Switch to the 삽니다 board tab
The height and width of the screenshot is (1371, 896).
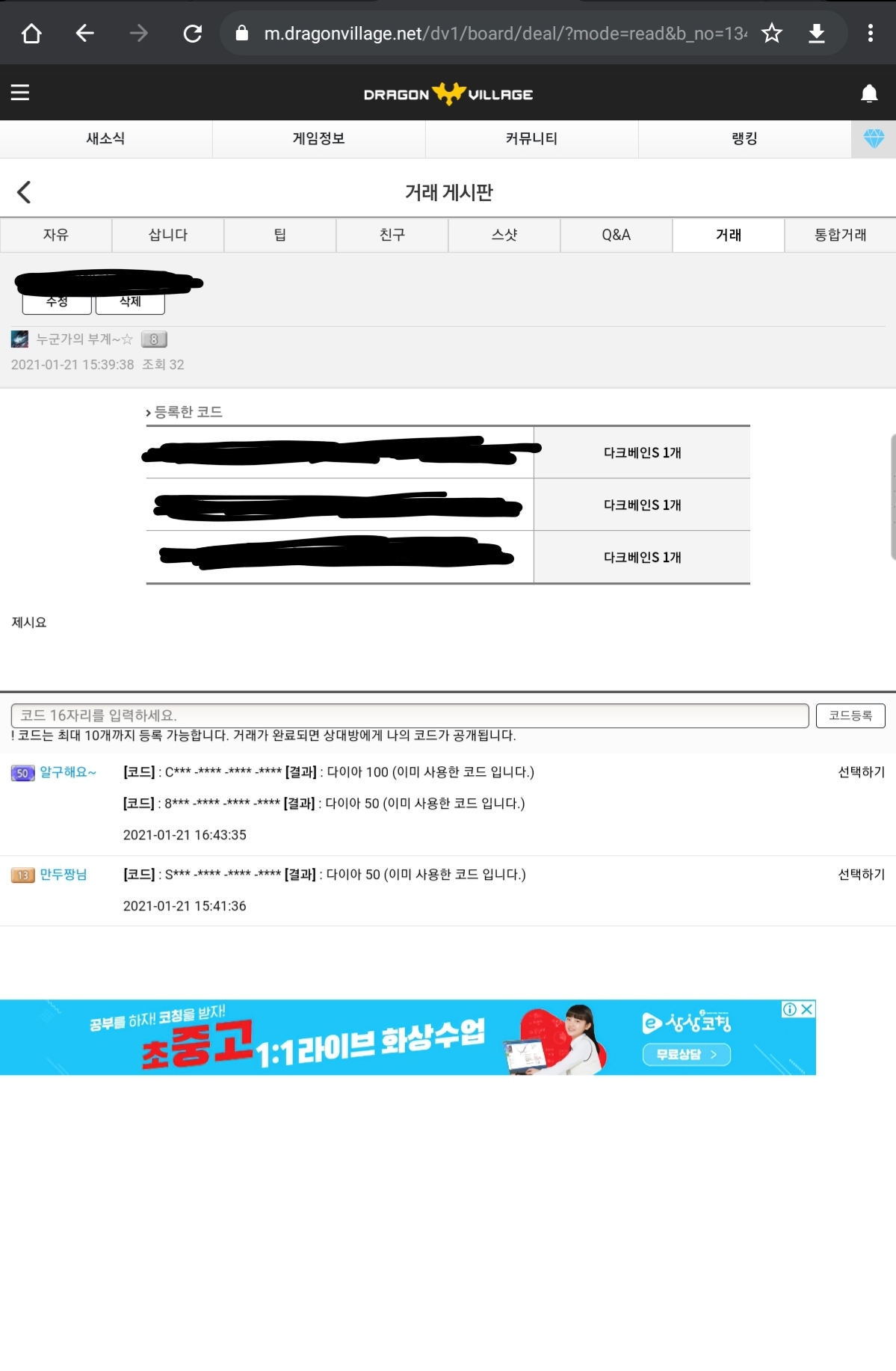point(168,235)
